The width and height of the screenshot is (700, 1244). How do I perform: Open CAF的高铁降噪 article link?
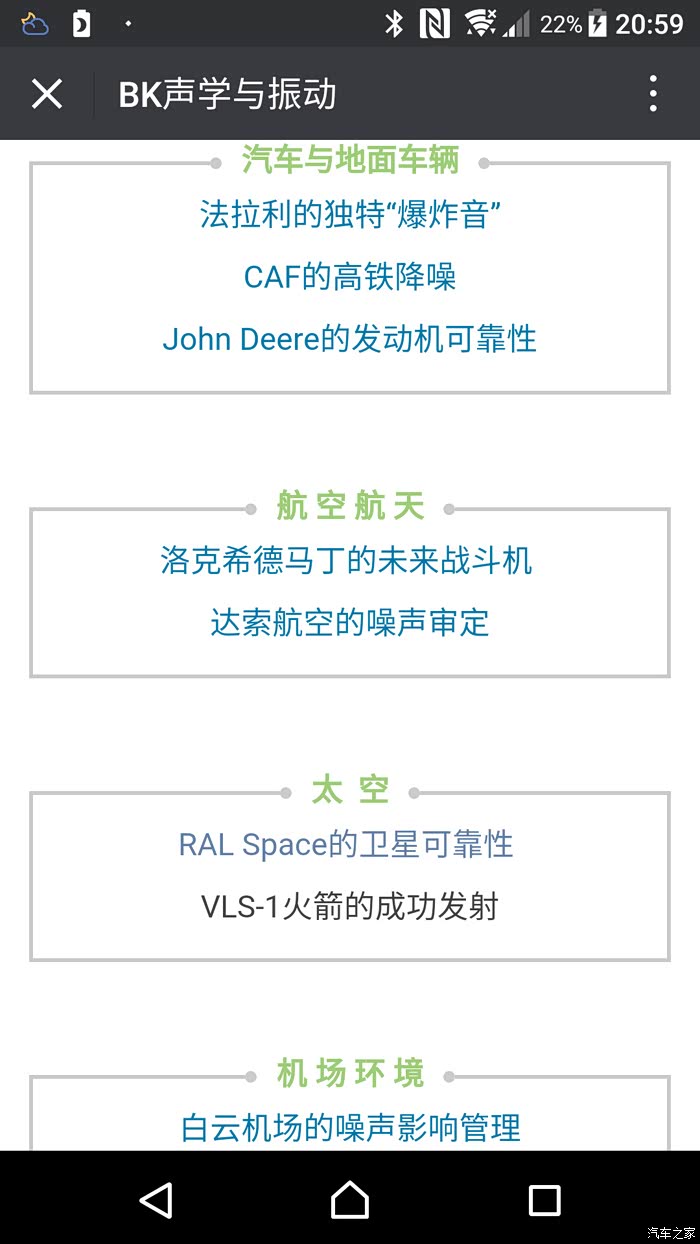tap(350, 277)
